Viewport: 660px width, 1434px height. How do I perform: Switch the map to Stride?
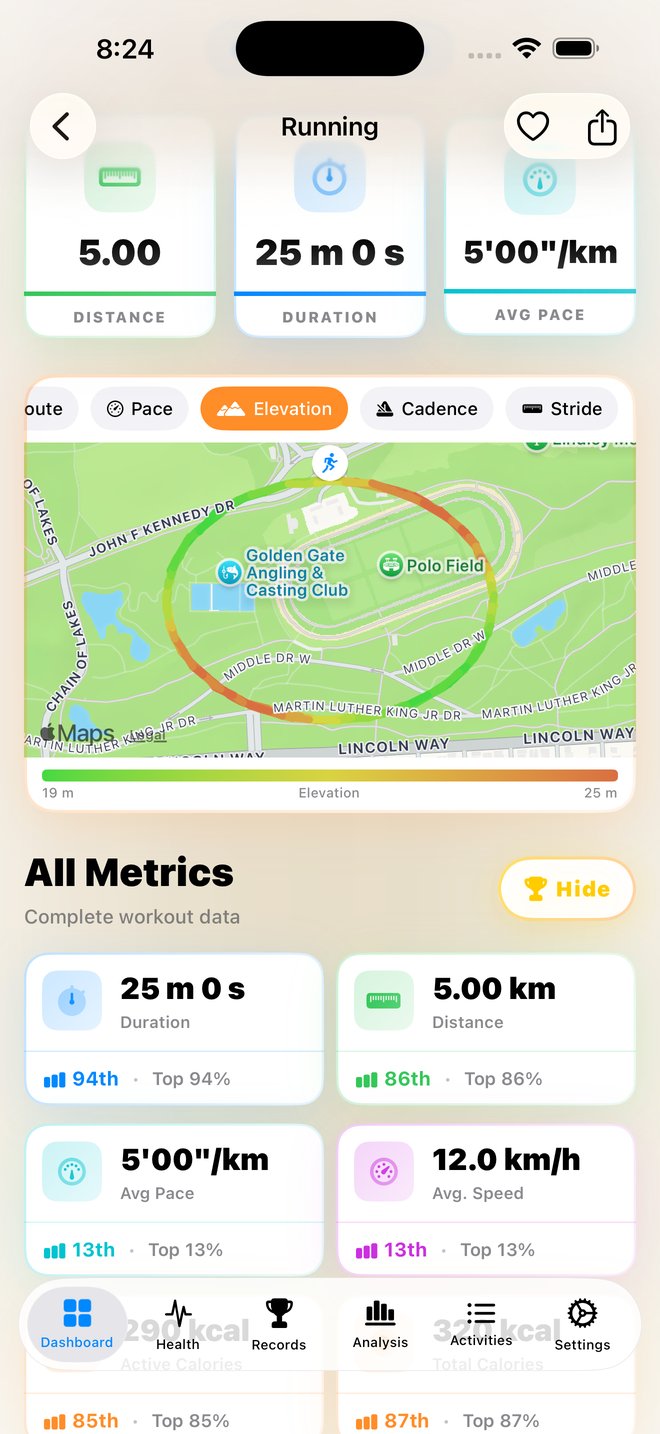(562, 409)
